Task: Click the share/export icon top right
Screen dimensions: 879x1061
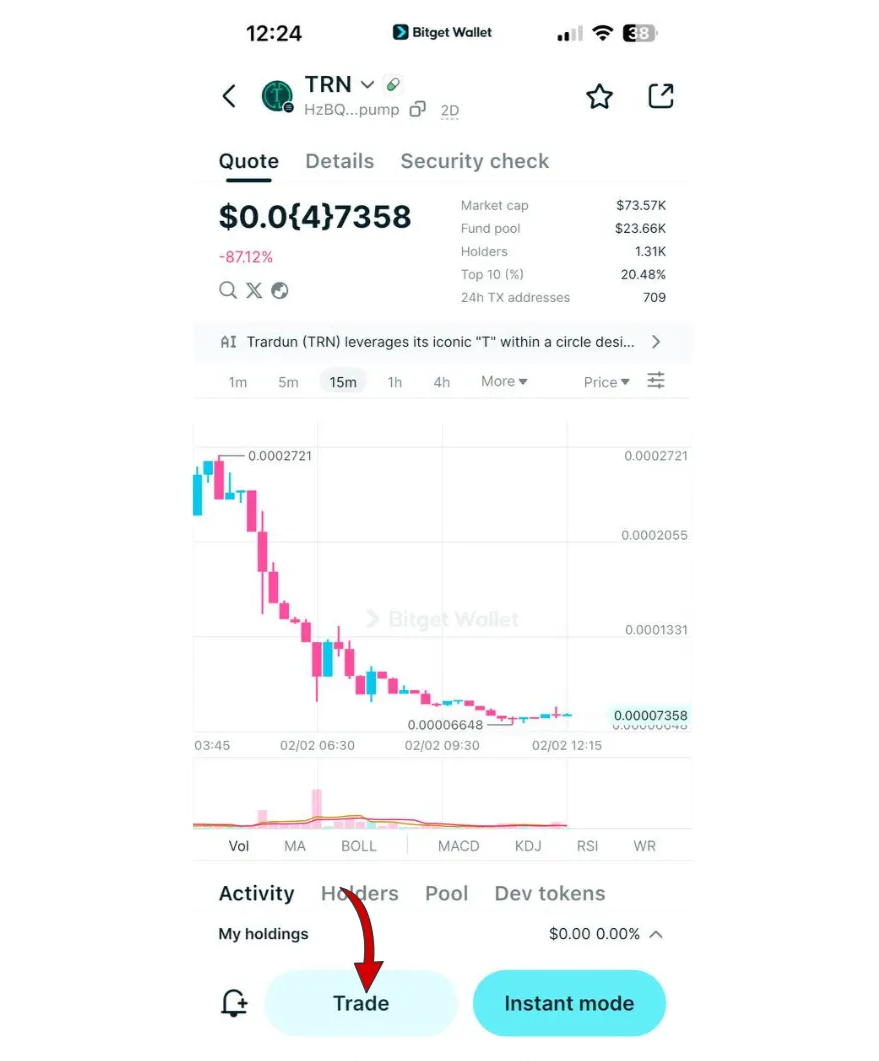Action: [660, 96]
